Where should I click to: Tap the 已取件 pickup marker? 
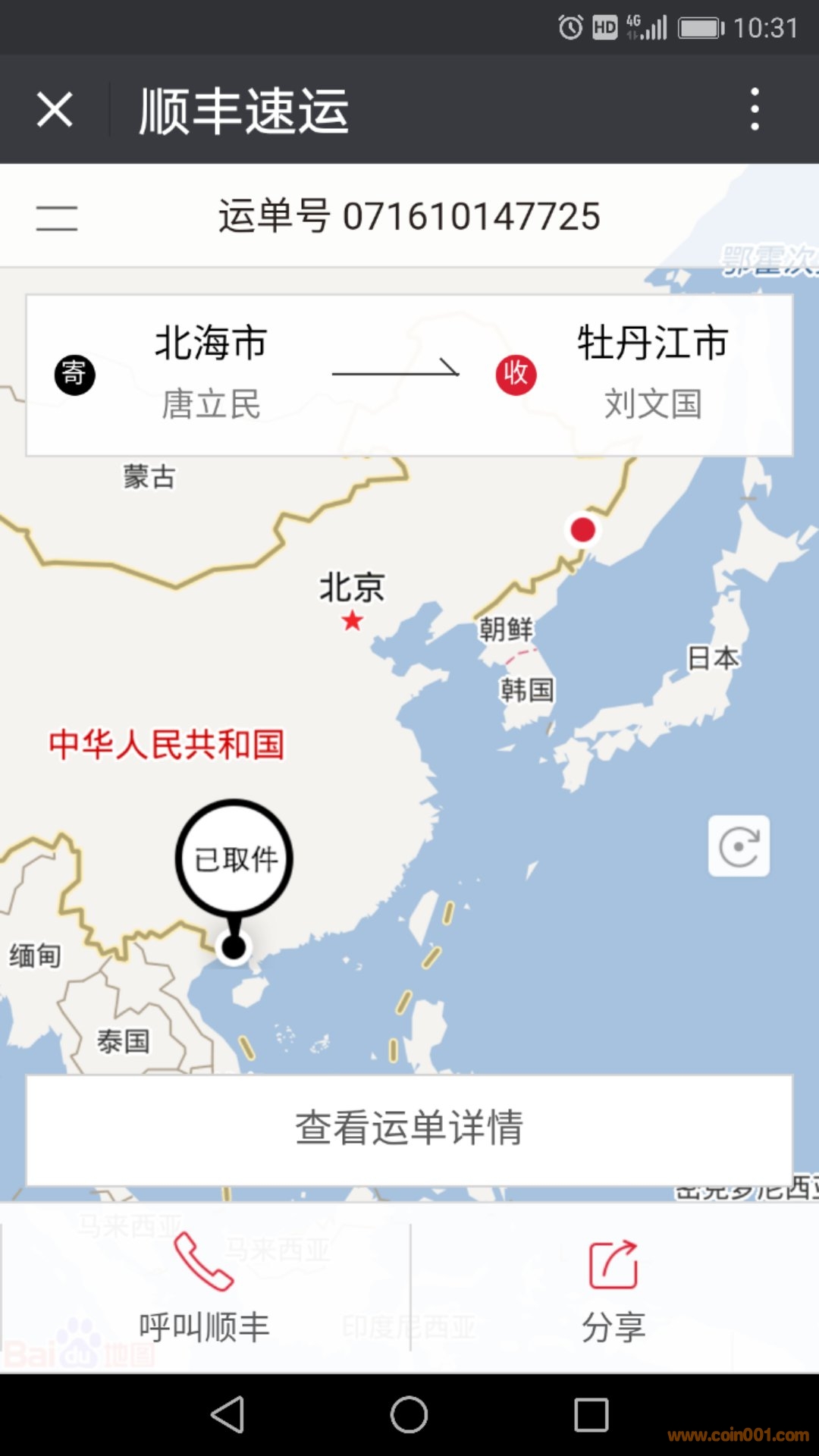234,859
